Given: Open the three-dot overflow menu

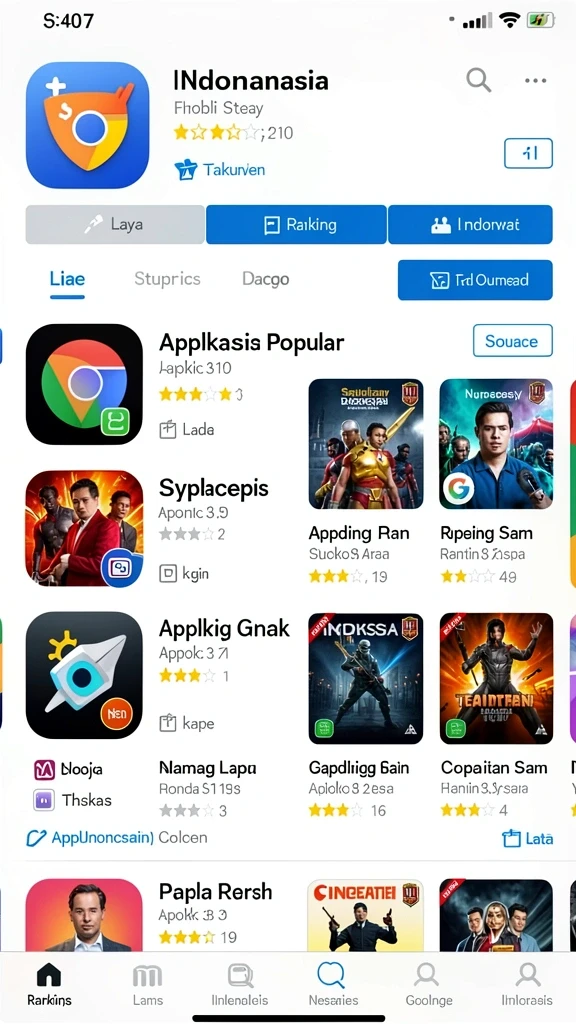Looking at the screenshot, I should click(x=536, y=80).
